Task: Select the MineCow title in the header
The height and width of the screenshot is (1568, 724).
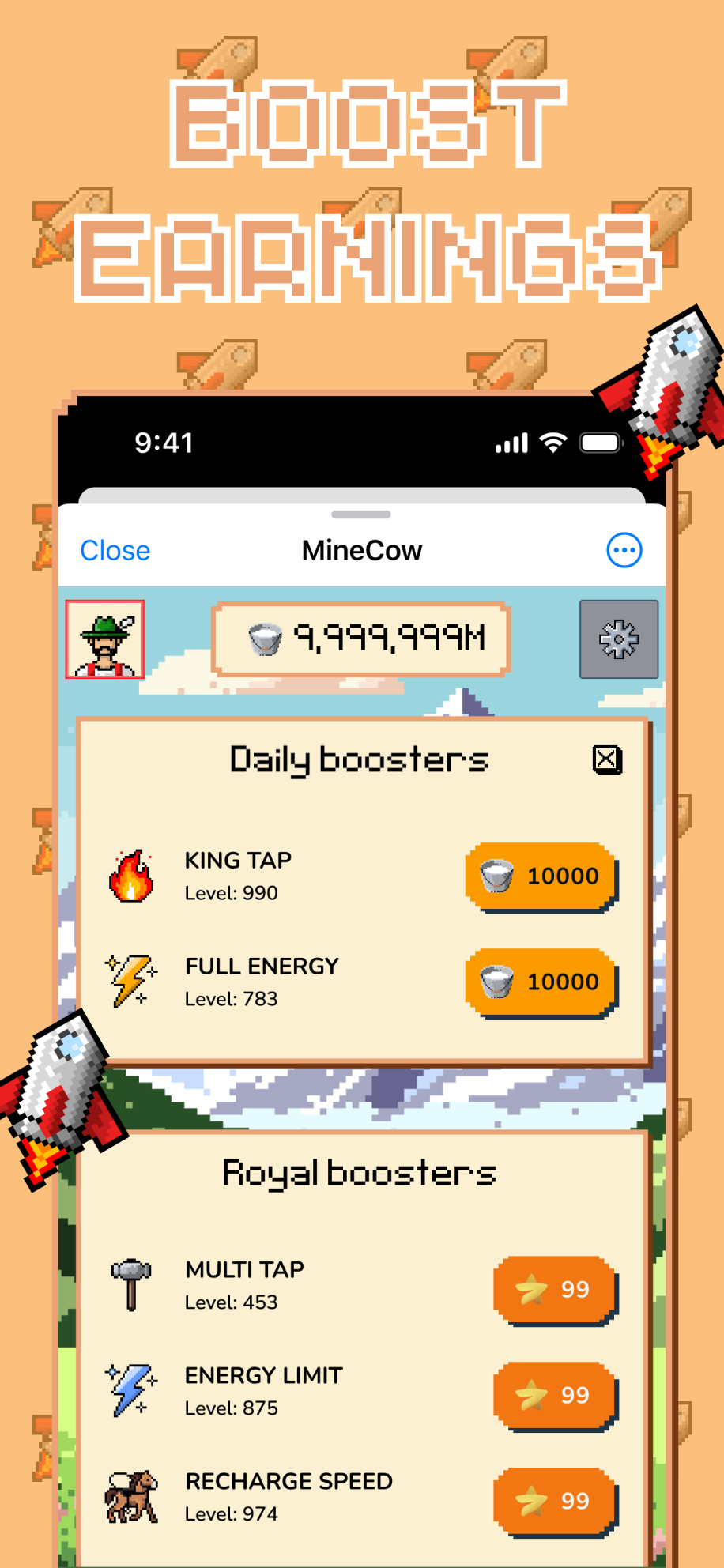Action: click(x=361, y=550)
